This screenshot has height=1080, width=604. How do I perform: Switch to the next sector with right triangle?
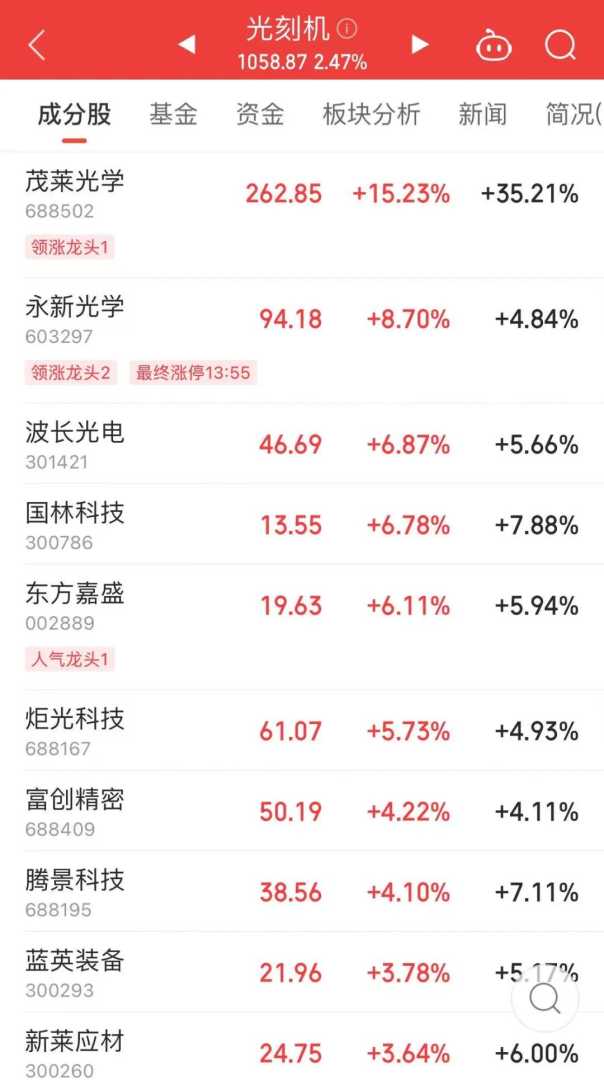pos(420,45)
